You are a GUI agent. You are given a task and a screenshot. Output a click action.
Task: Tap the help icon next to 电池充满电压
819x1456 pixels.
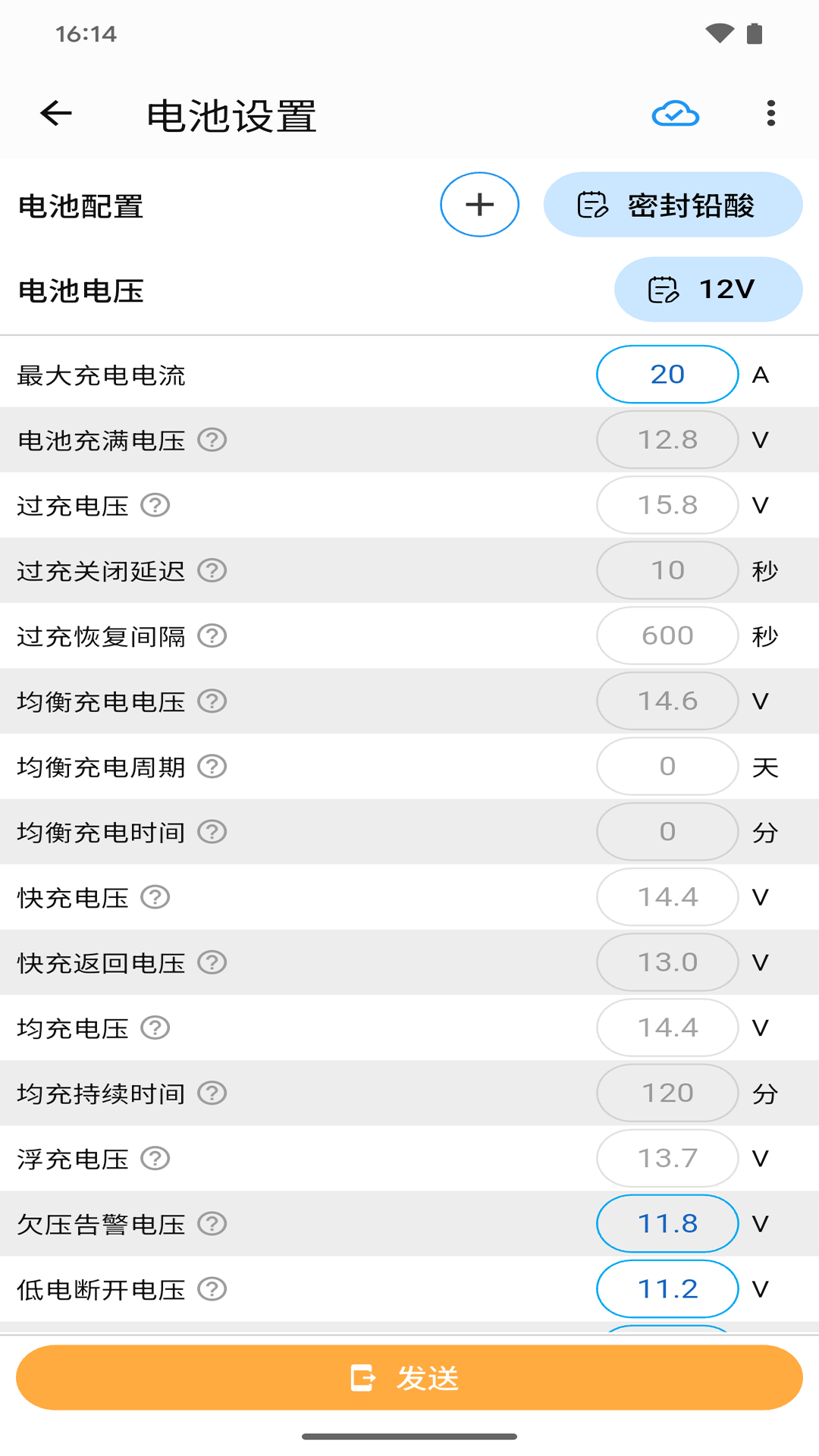coord(213,440)
